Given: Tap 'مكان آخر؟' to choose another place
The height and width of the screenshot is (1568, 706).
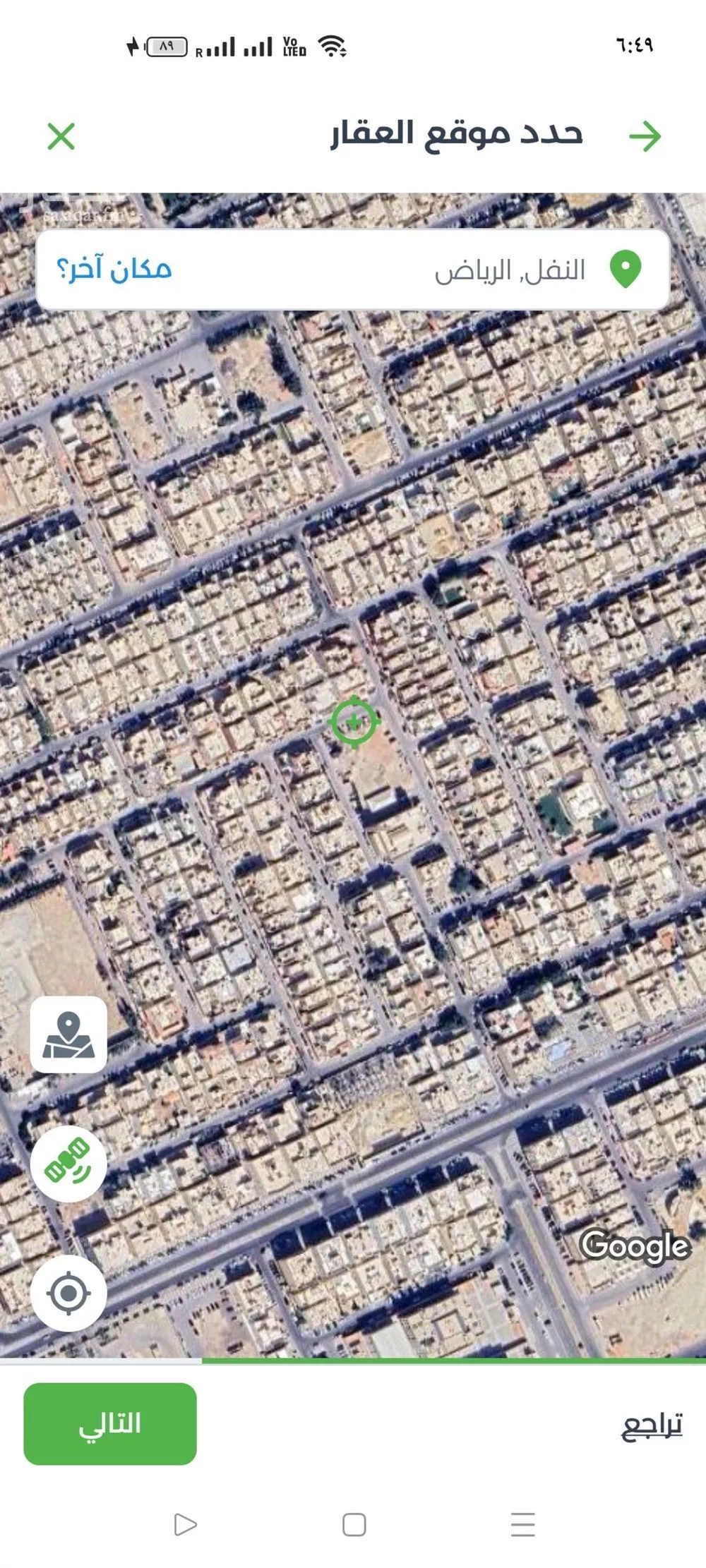Looking at the screenshot, I should pyautogui.click(x=114, y=269).
